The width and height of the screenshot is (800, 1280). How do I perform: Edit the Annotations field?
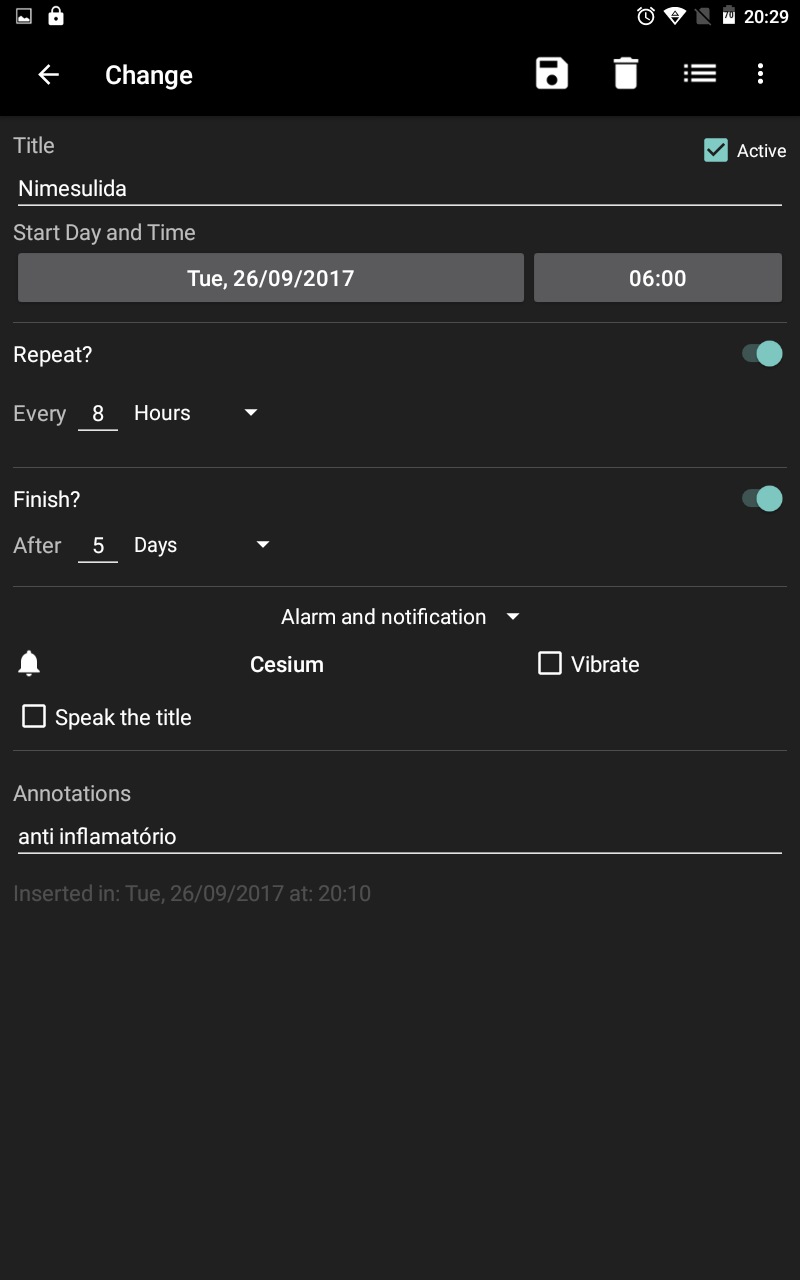pos(400,837)
